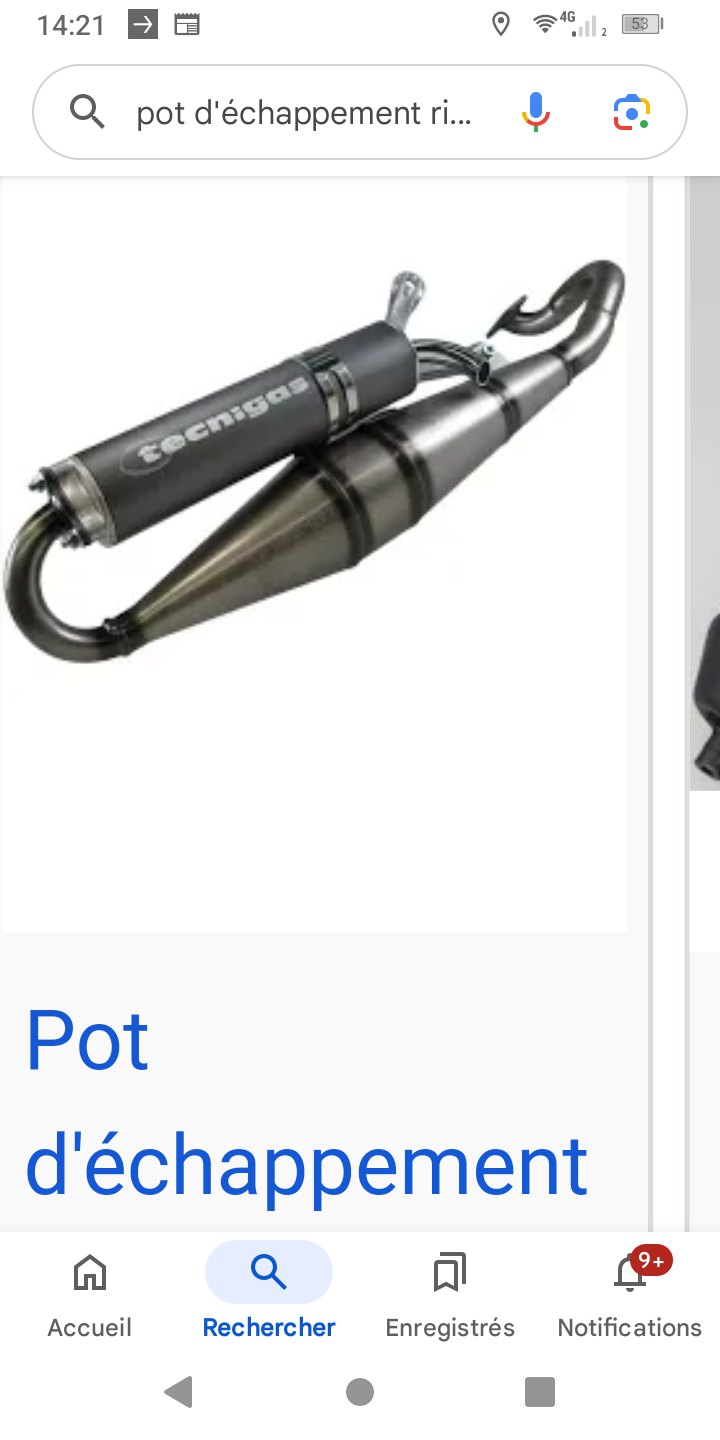Go to the phone home screen
This screenshot has height=1440, width=720.
pyautogui.click(x=360, y=1392)
